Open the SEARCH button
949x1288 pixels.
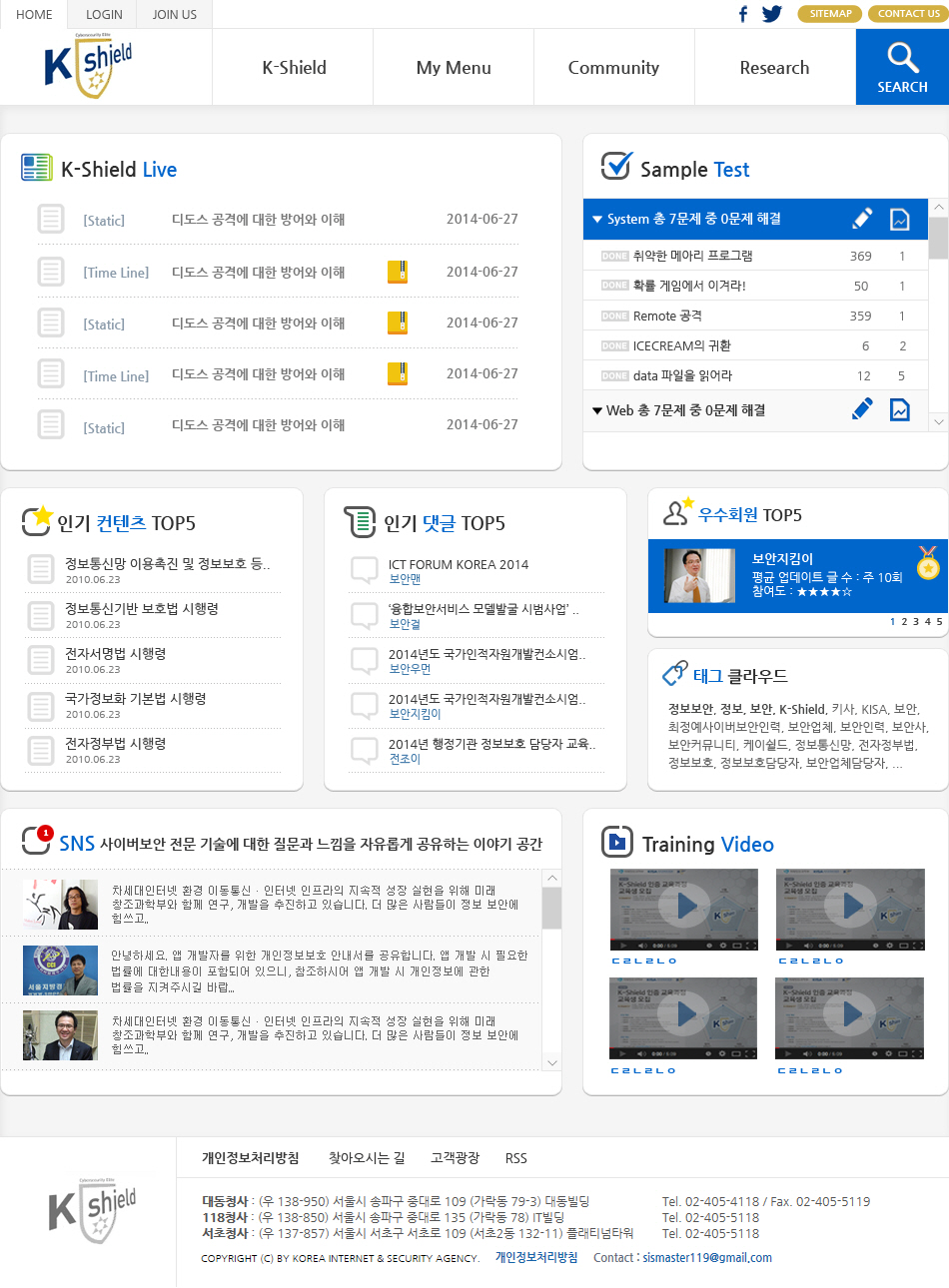tap(902, 67)
